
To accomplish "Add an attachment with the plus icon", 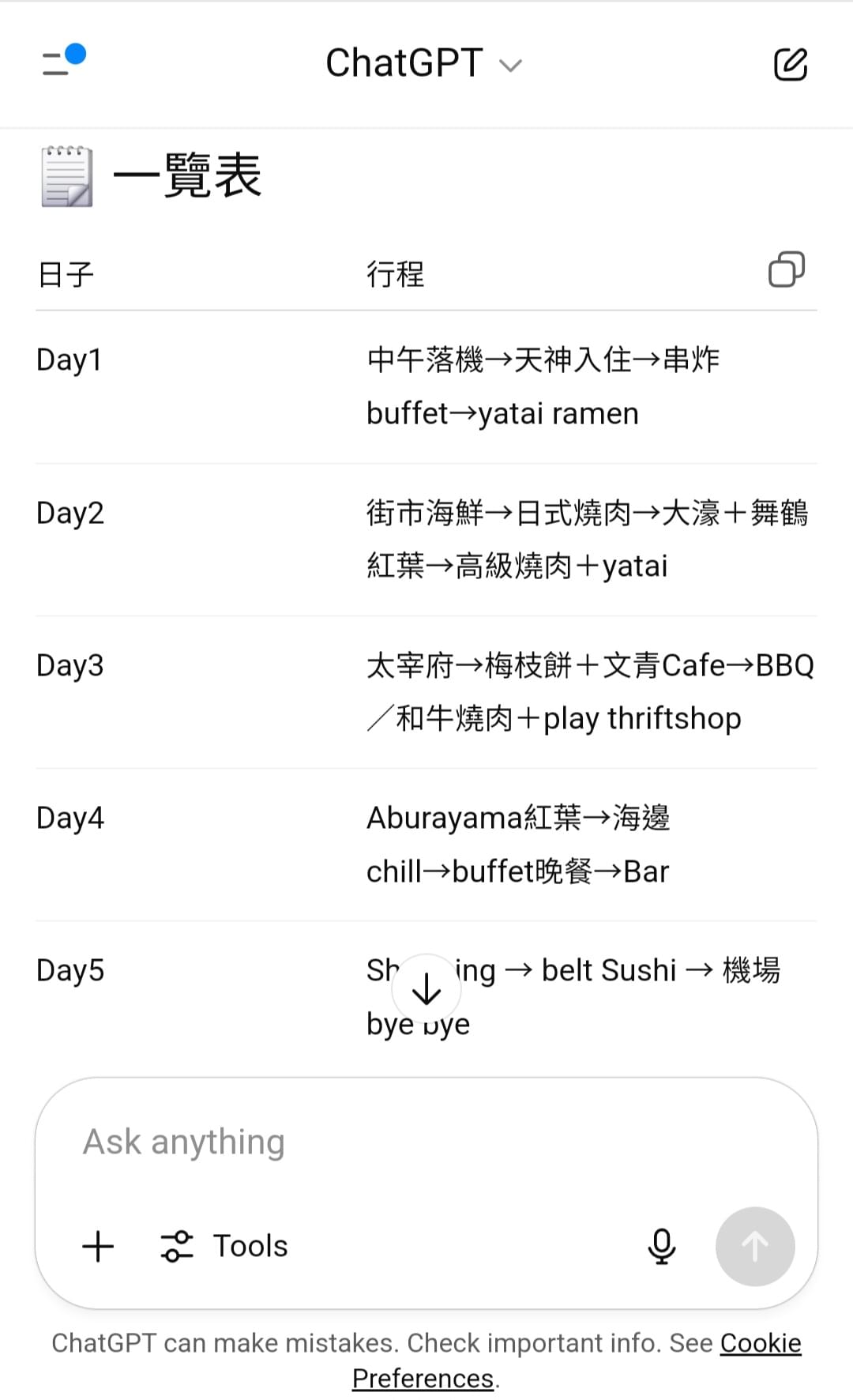I will (98, 1247).
